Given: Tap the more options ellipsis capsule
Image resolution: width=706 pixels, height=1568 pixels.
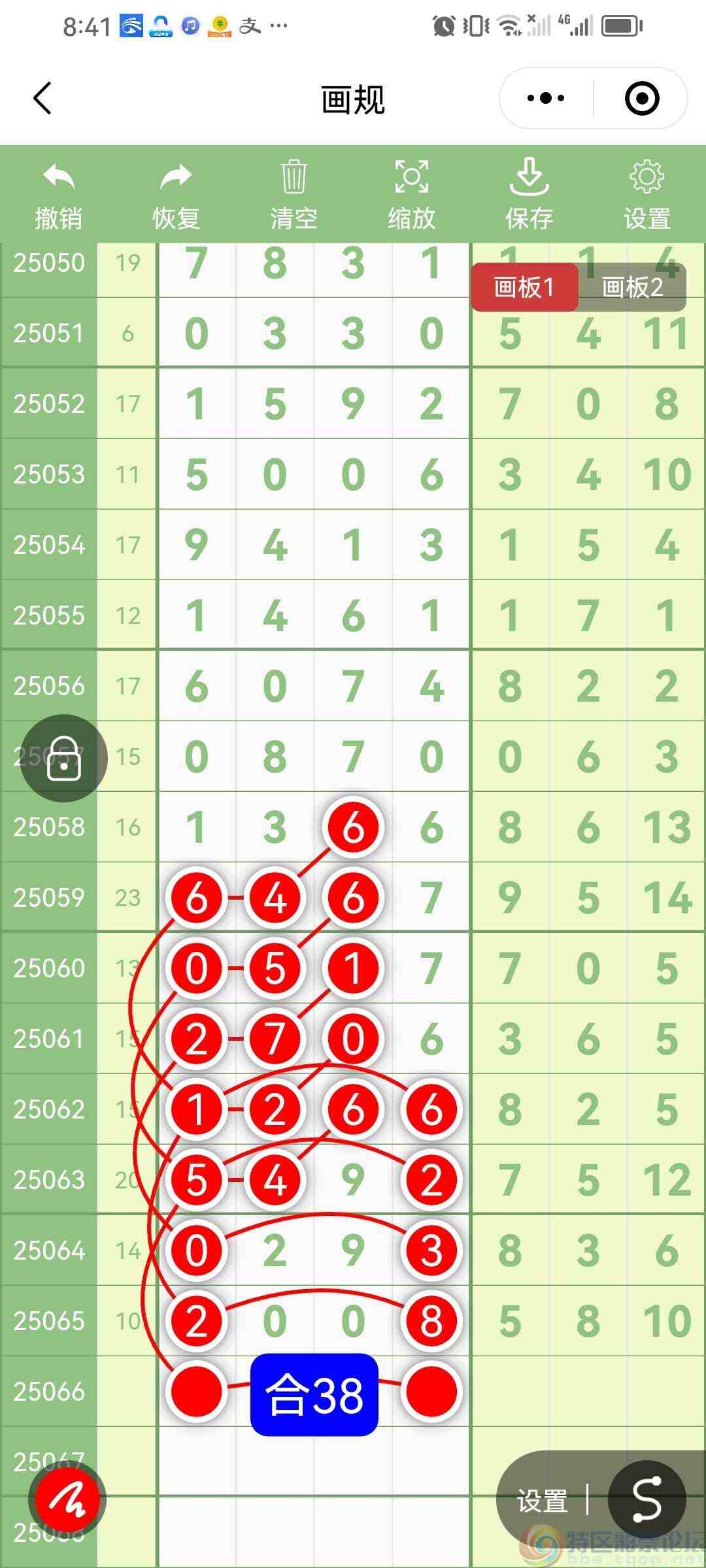Looking at the screenshot, I should click(545, 98).
